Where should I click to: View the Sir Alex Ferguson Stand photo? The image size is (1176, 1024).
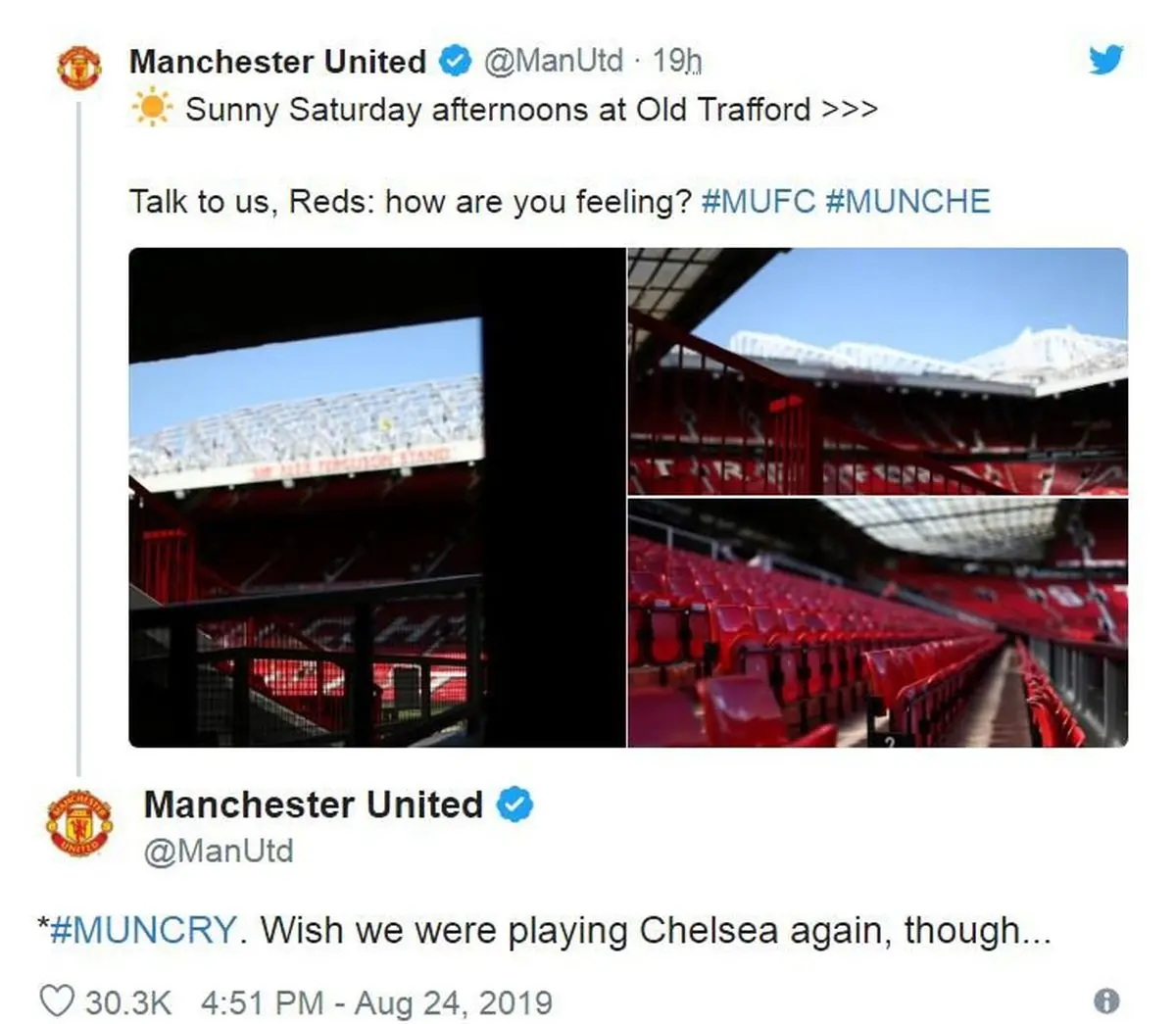point(377,497)
